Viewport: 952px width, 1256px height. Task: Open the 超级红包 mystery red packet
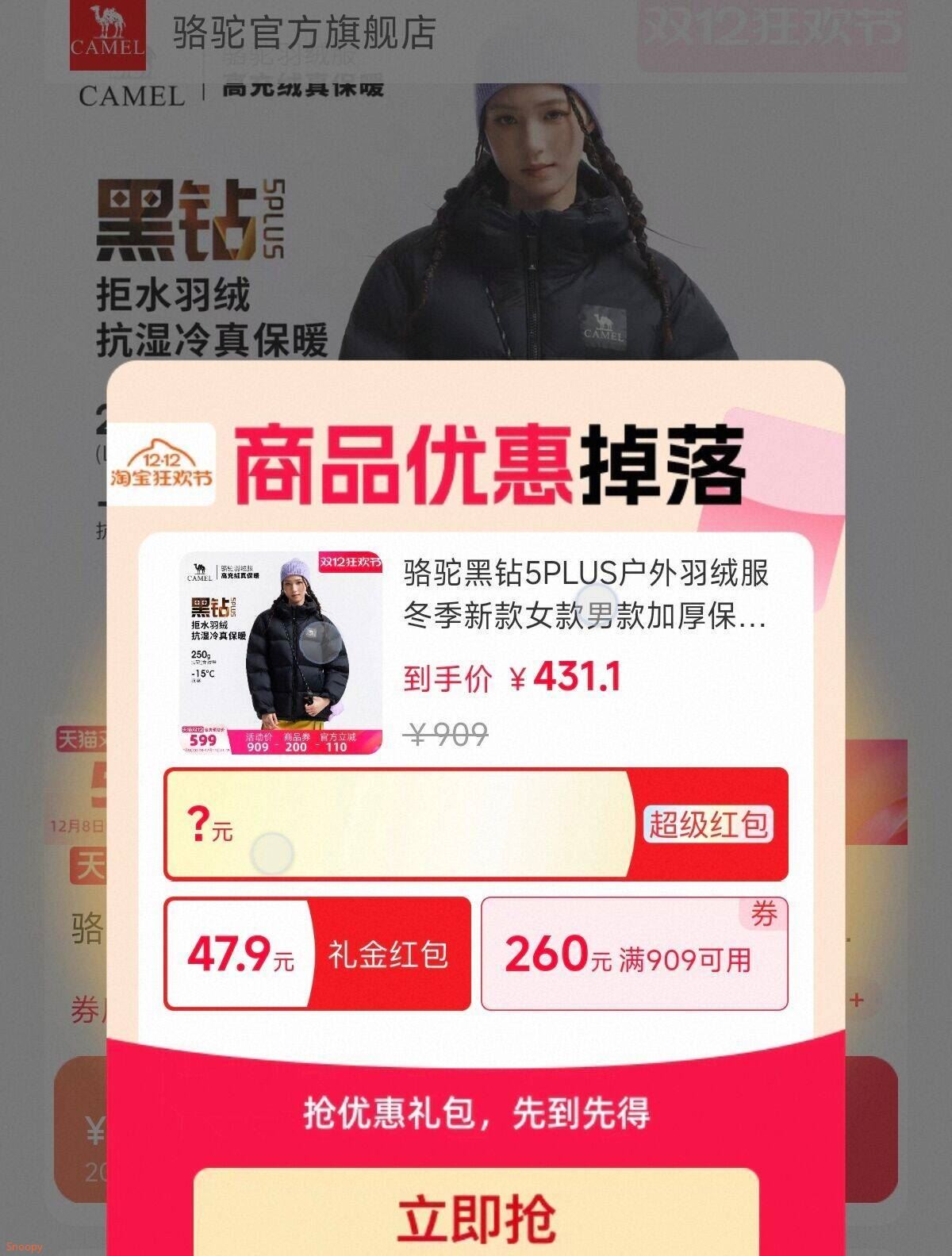476,824
